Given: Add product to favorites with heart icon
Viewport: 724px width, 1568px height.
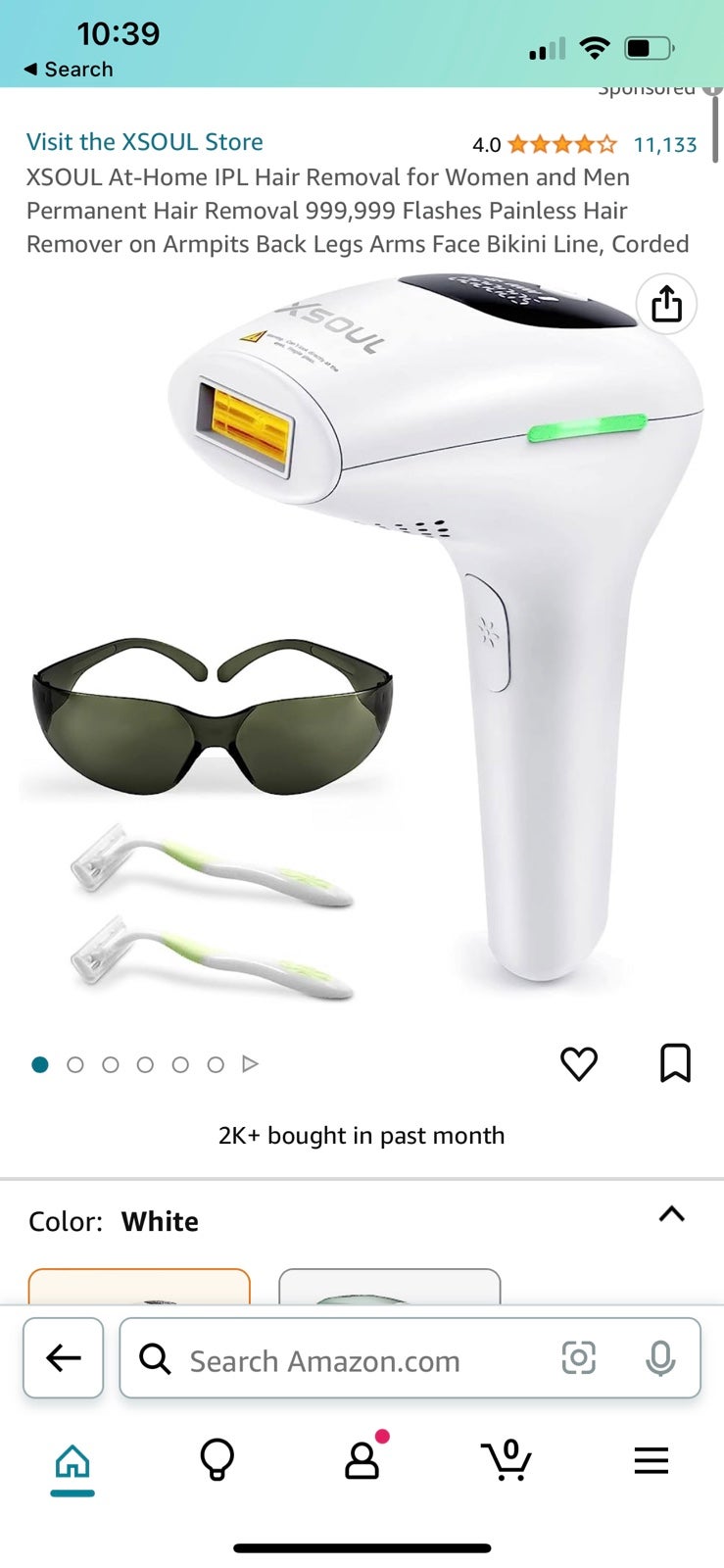Looking at the screenshot, I should (x=578, y=1063).
